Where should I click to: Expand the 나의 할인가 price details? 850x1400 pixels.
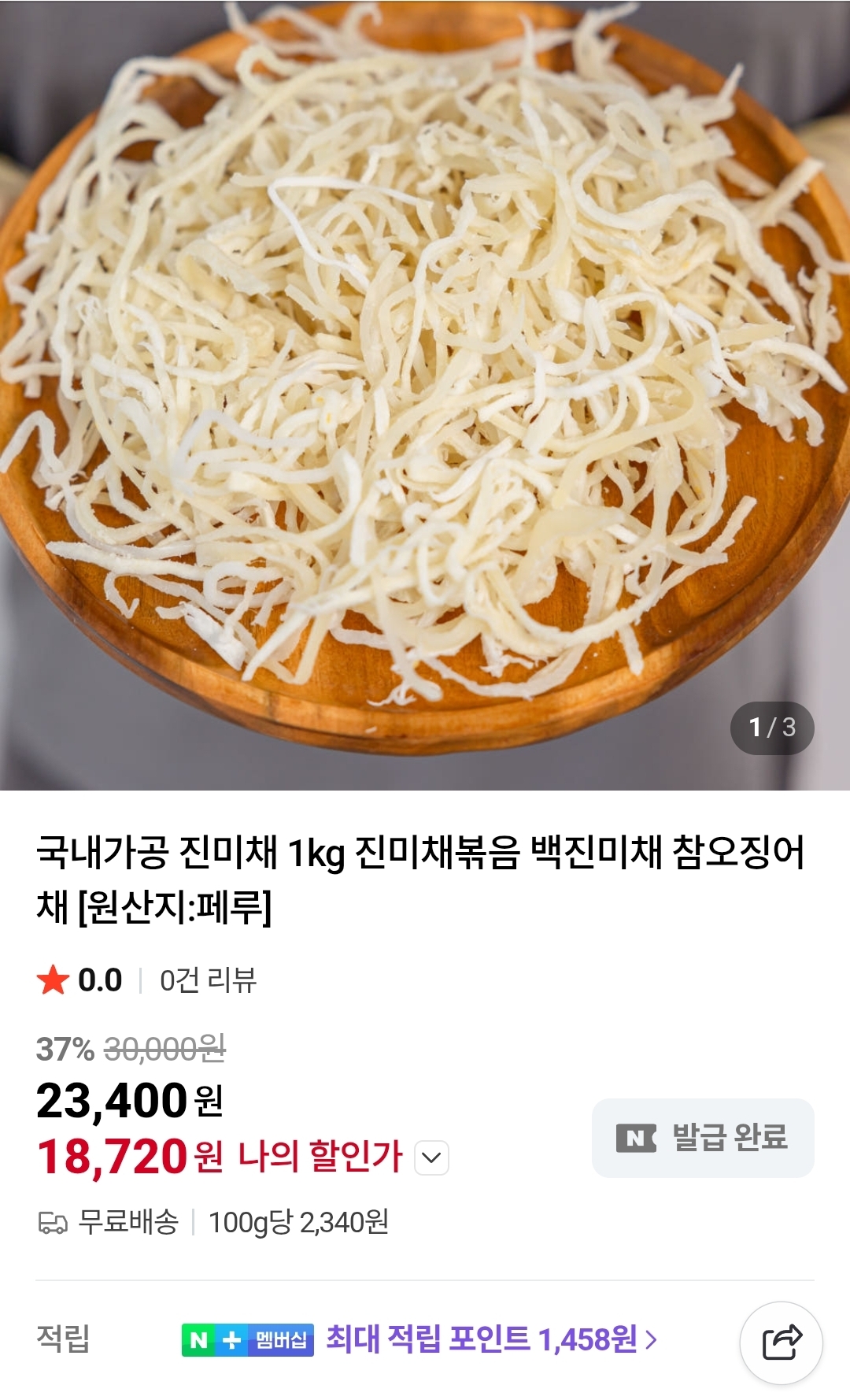(x=431, y=1157)
